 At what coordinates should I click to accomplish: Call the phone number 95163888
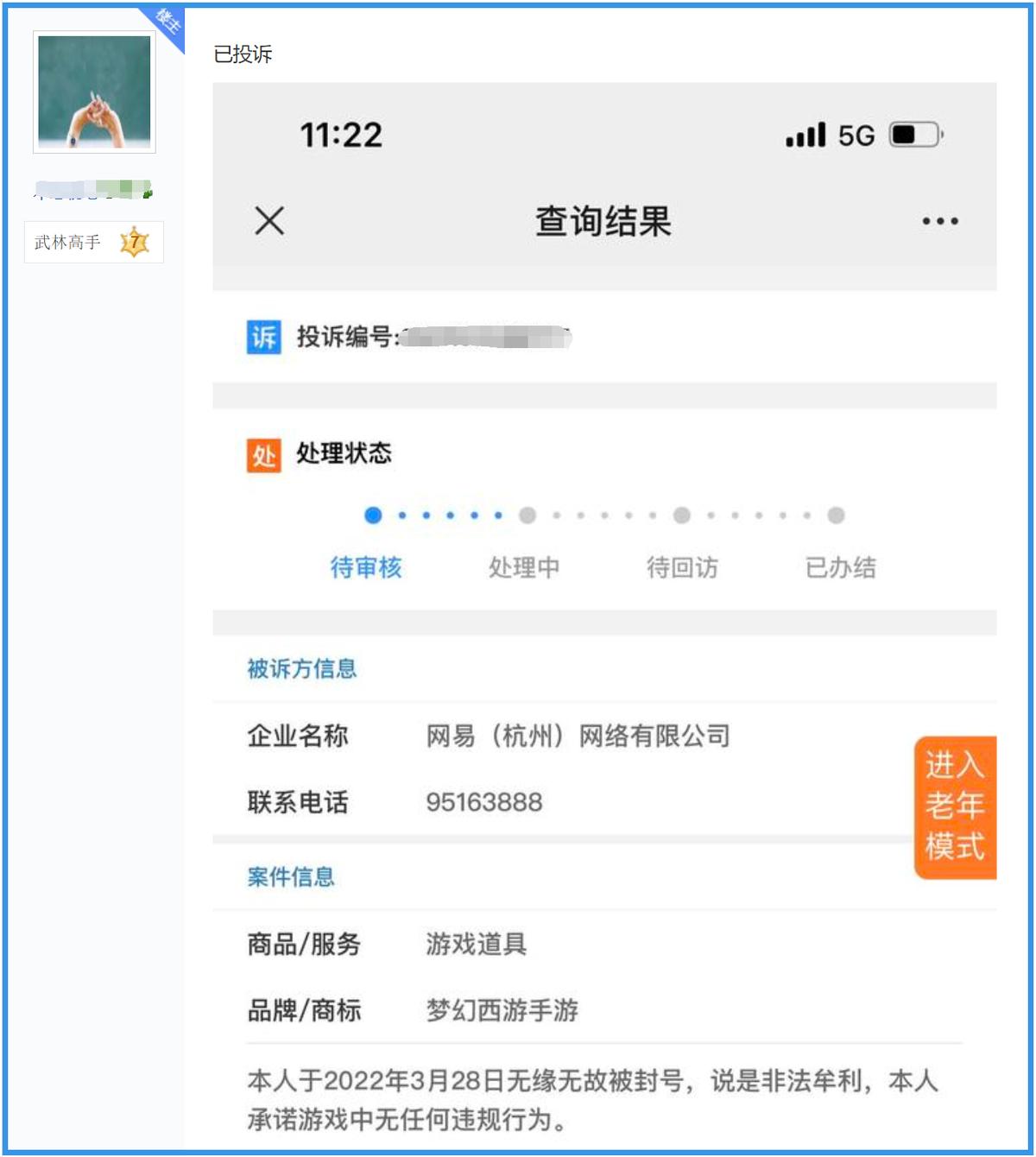(x=485, y=803)
